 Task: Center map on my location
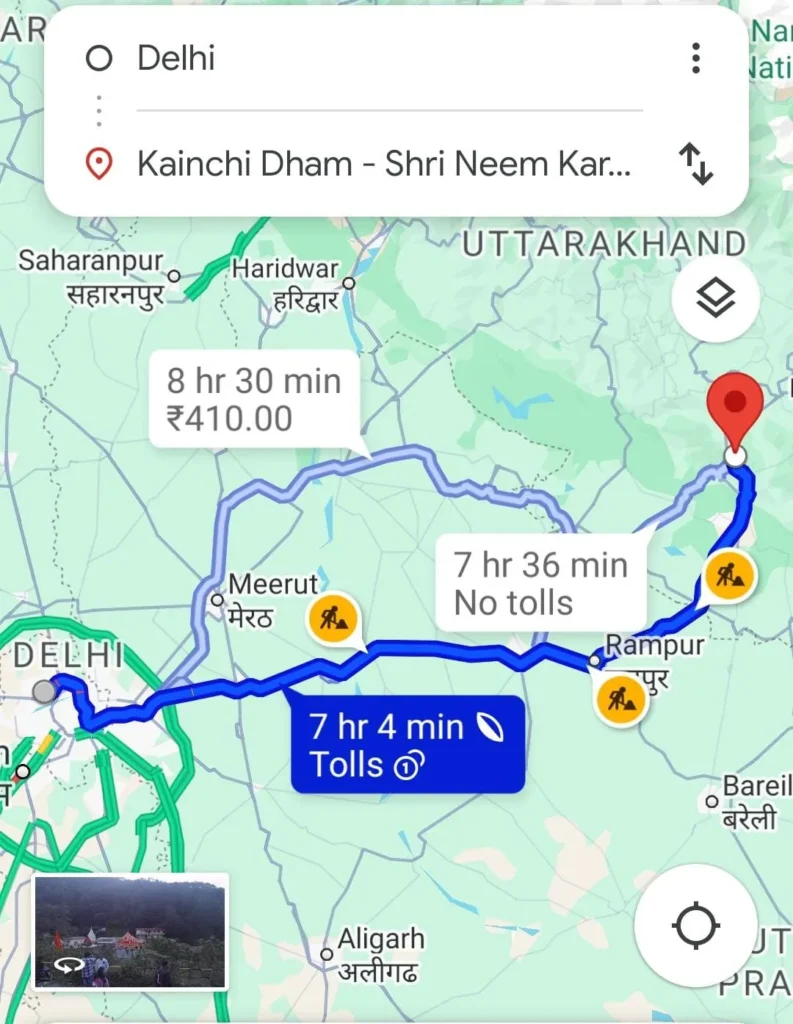(696, 927)
